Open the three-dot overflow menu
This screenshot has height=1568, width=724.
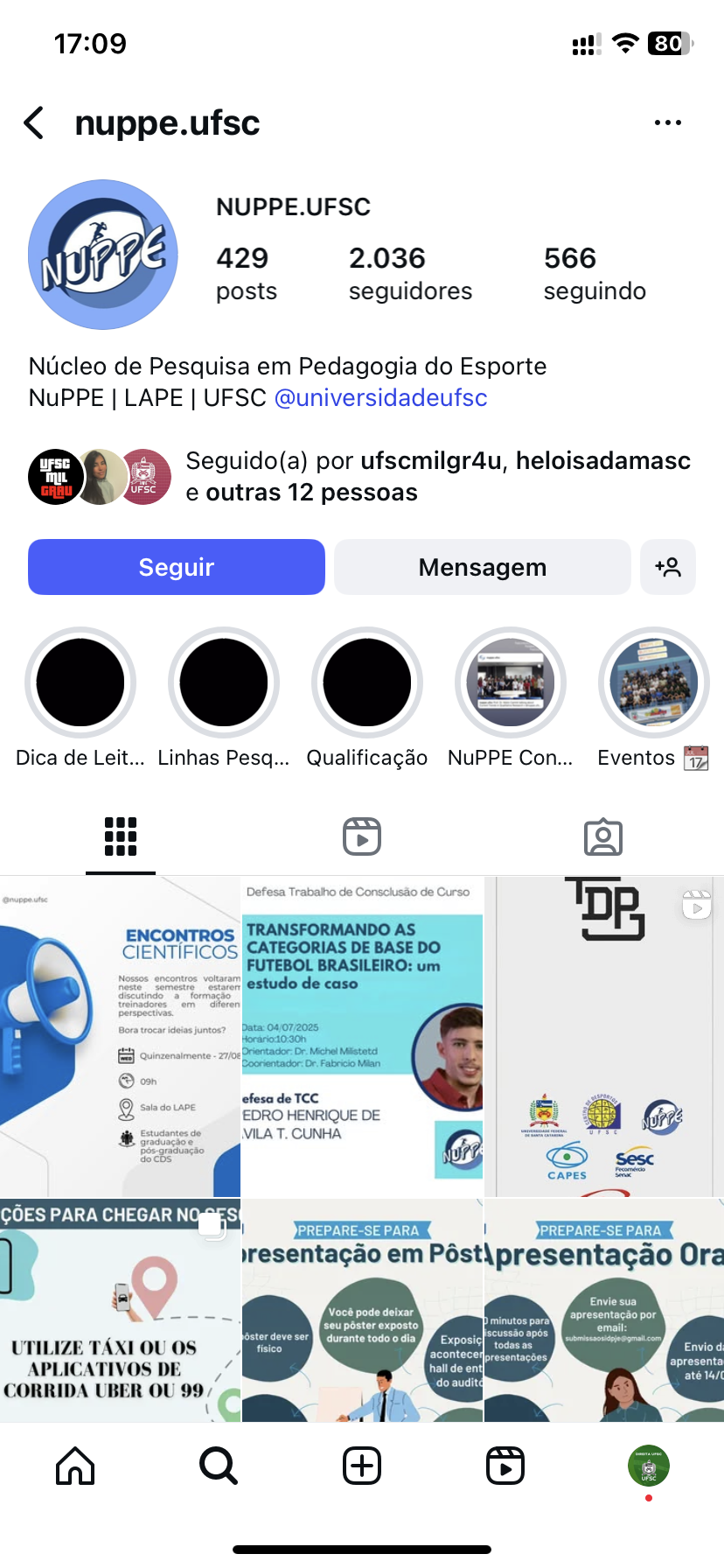point(667,123)
